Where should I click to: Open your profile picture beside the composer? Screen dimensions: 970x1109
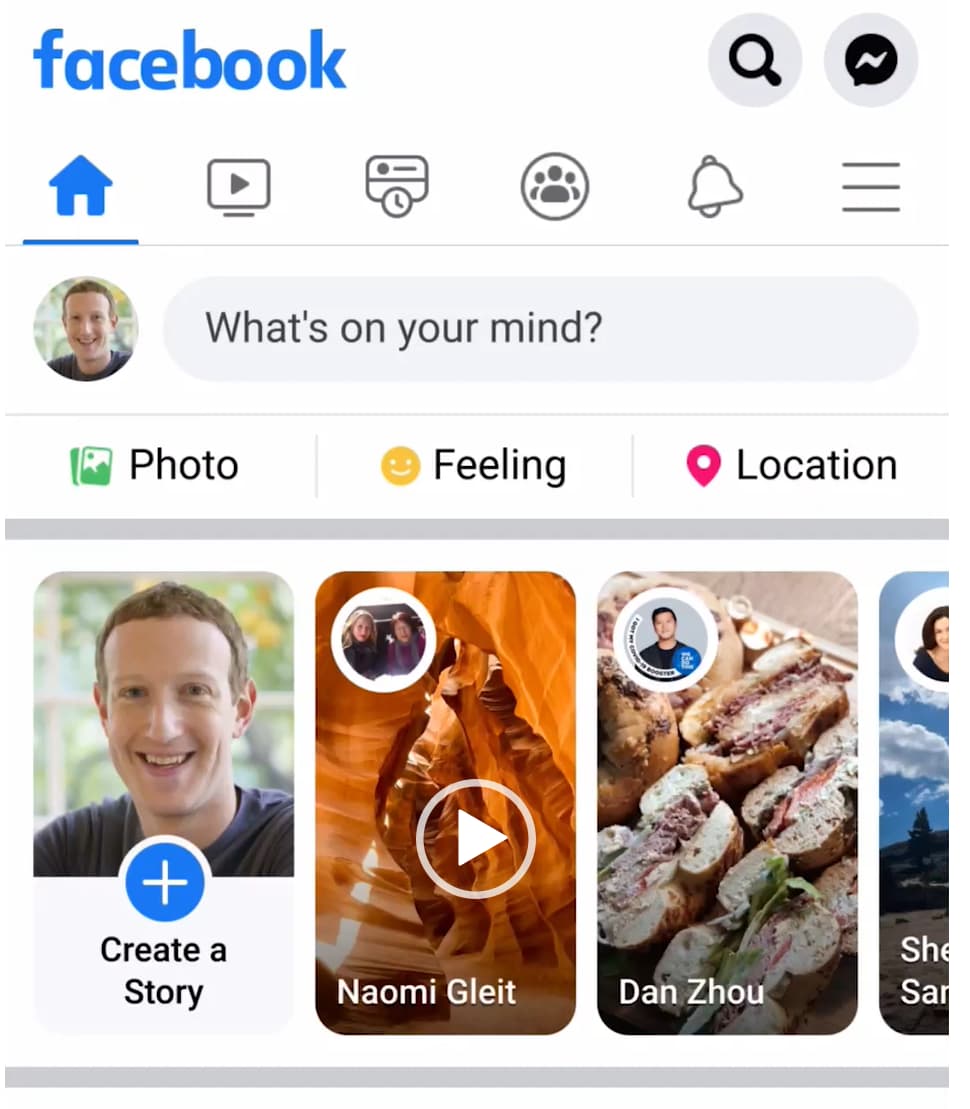click(86, 329)
